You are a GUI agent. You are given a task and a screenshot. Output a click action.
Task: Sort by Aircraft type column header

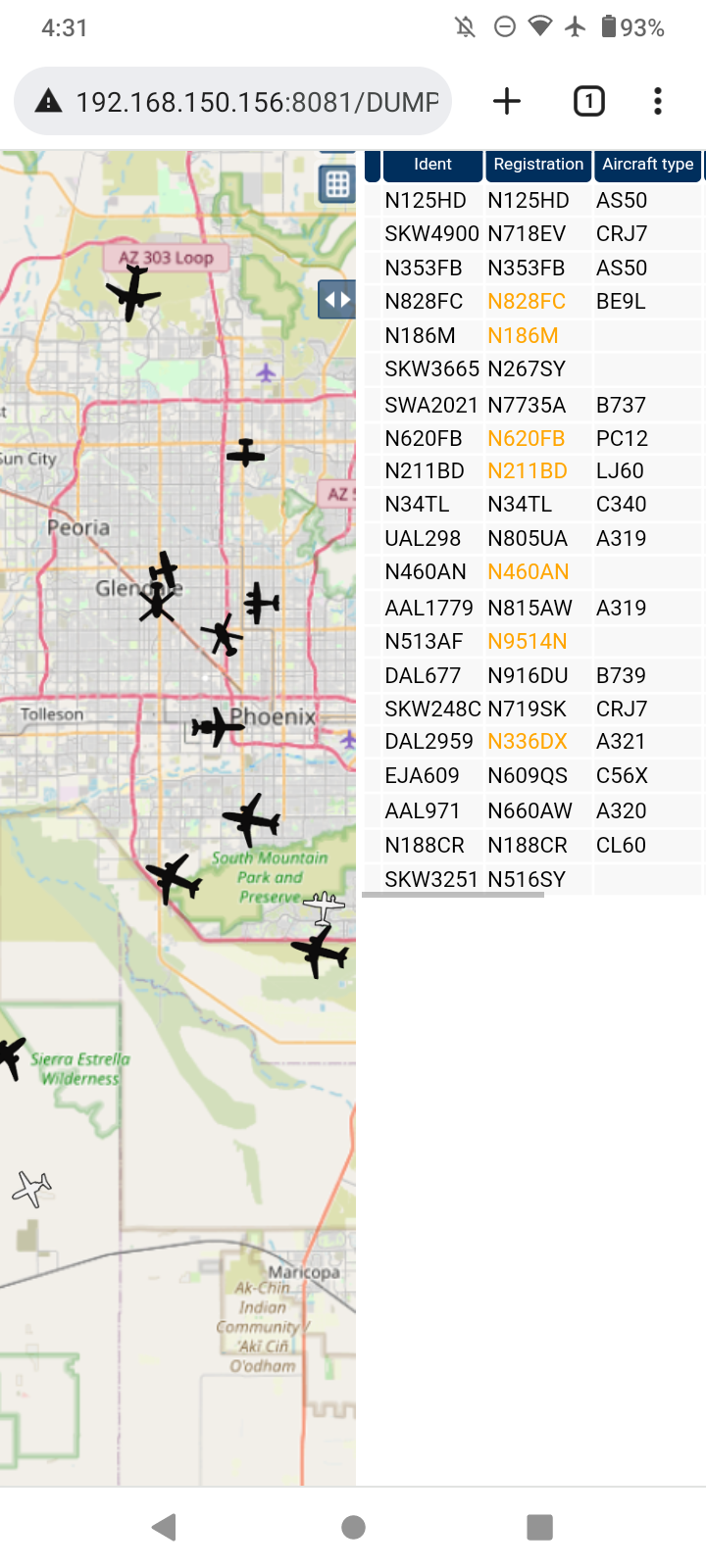[x=647, y=165]
